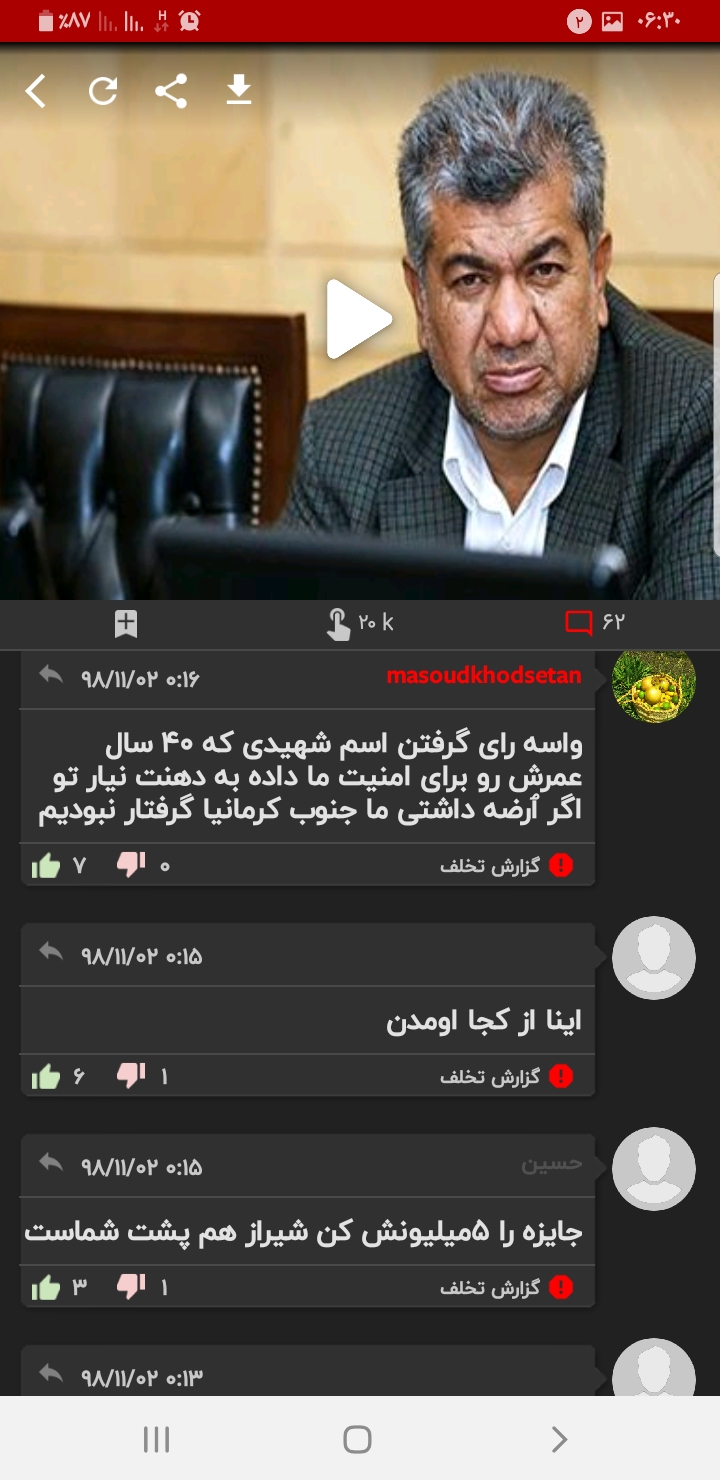Dislike the comment 'اینا از کجا اومدن'
This screenshot has width=720, height=1480.
[x=131, y=1075]
